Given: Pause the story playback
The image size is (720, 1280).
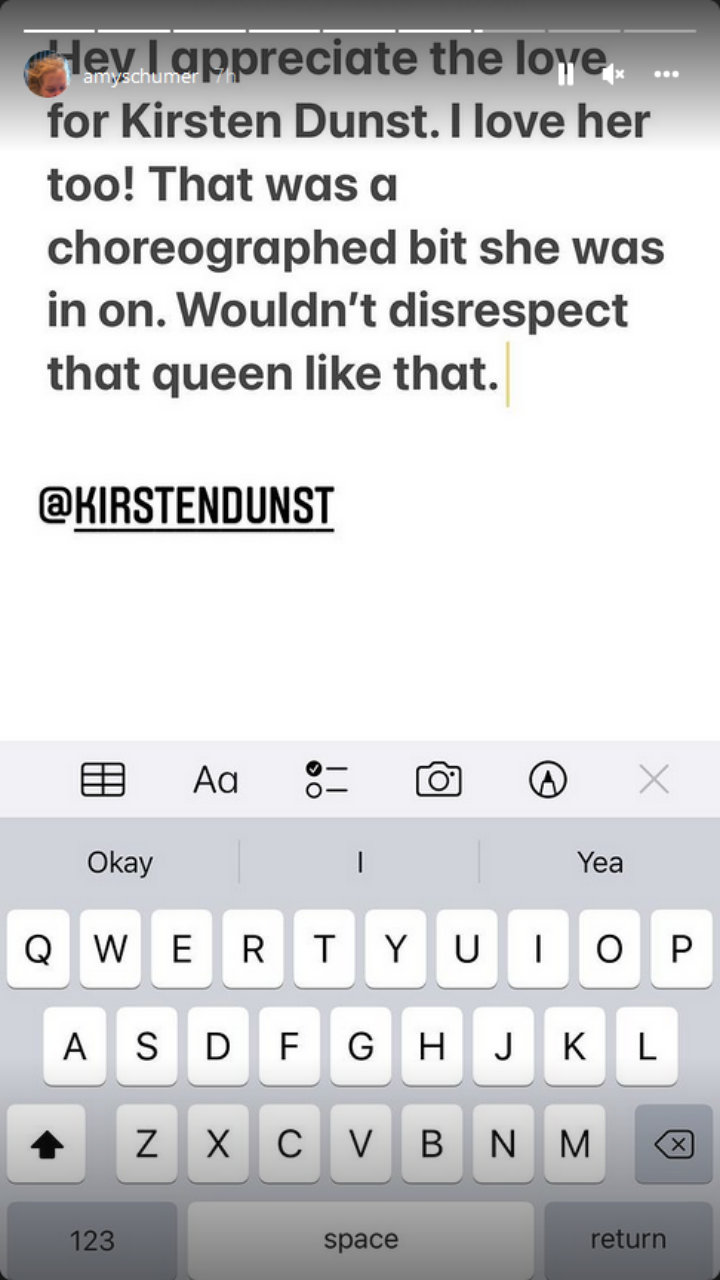Looking at the screenshot, I should coord(566,74).
